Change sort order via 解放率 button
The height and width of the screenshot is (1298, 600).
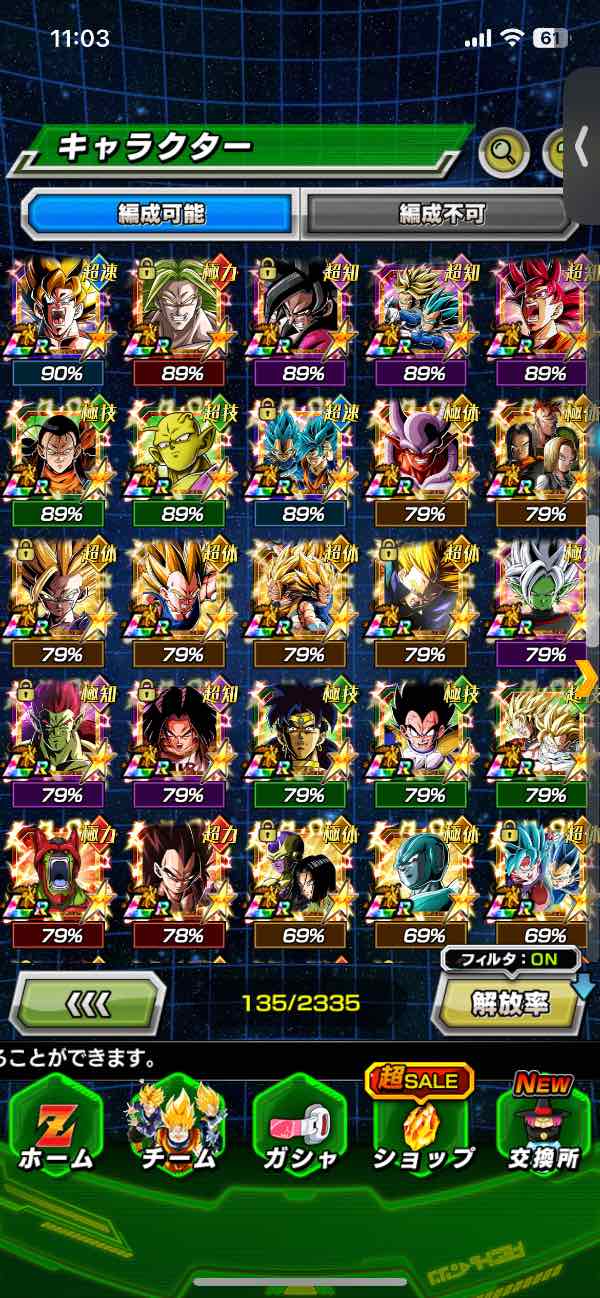510,1003
